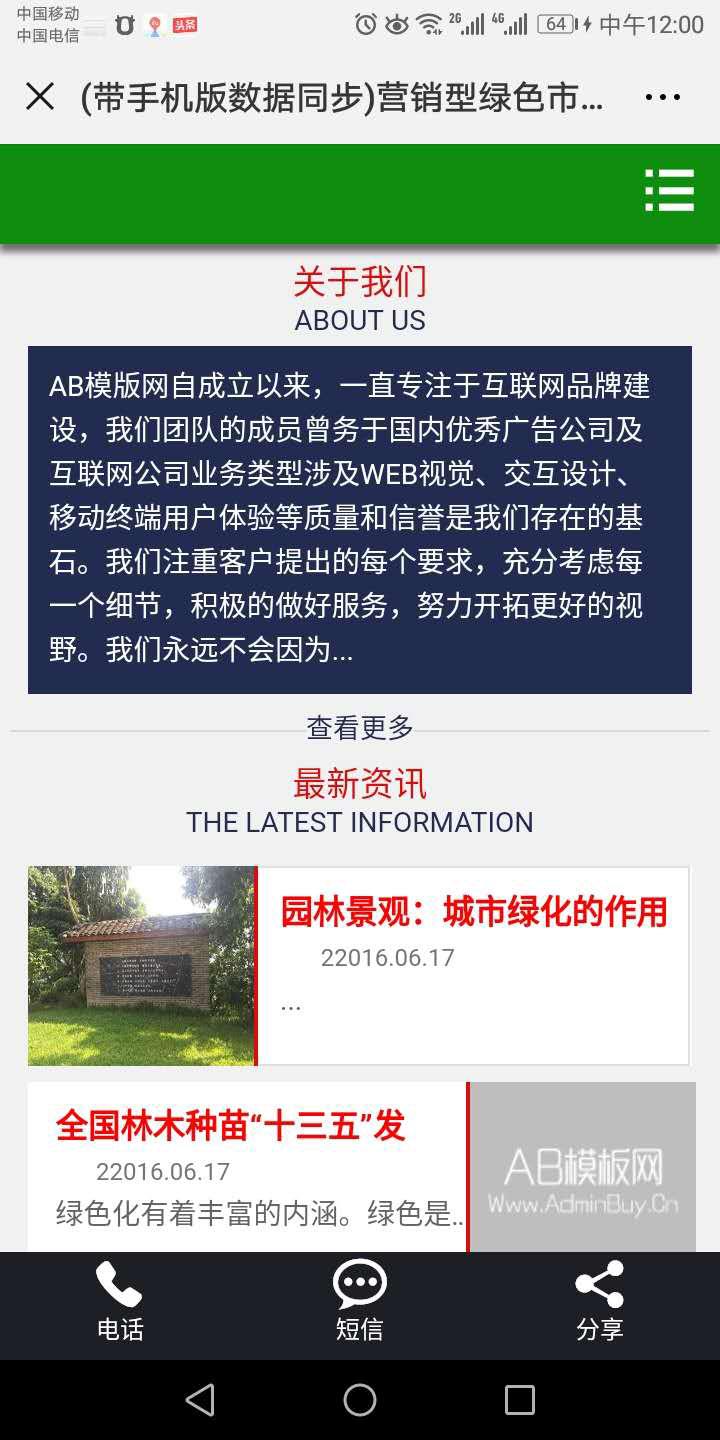Tap 查看更多 to view more

360,728
